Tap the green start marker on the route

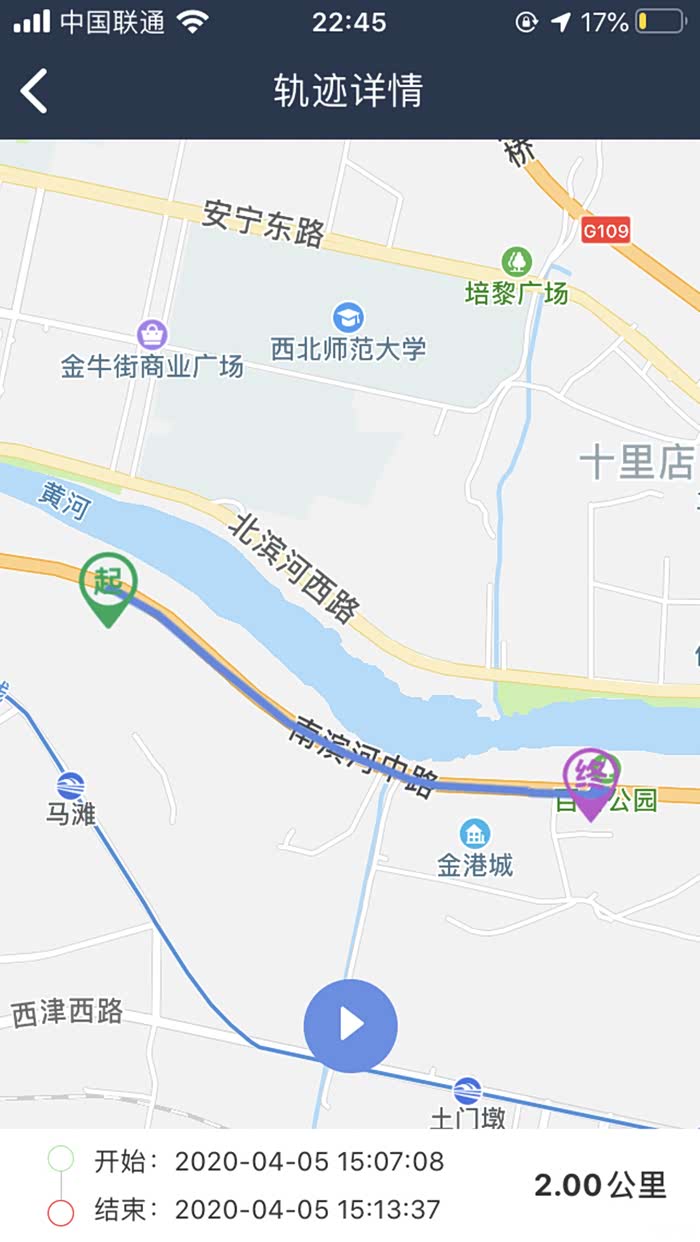[108, 583]
